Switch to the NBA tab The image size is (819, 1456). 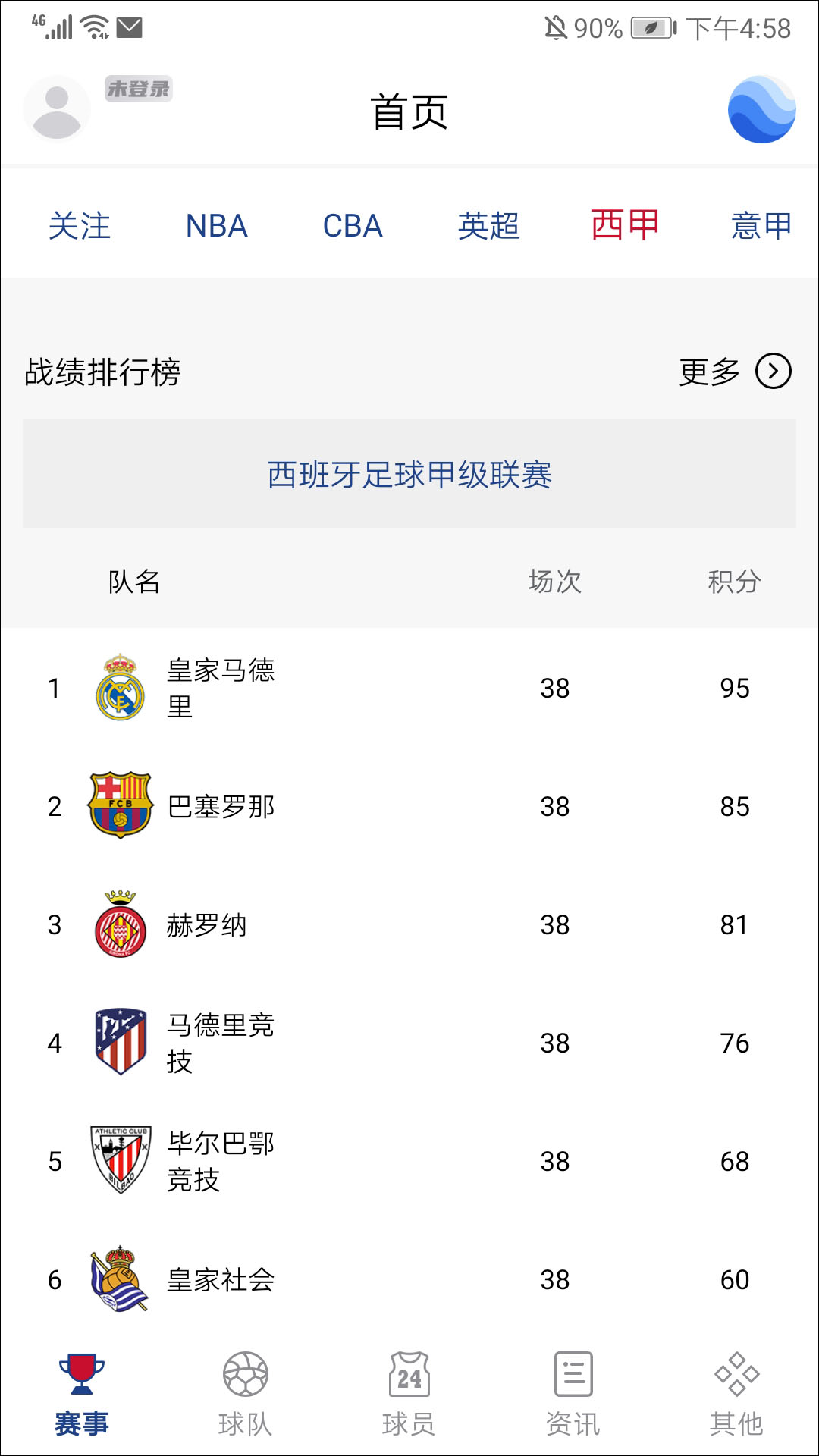coord(217,226)
